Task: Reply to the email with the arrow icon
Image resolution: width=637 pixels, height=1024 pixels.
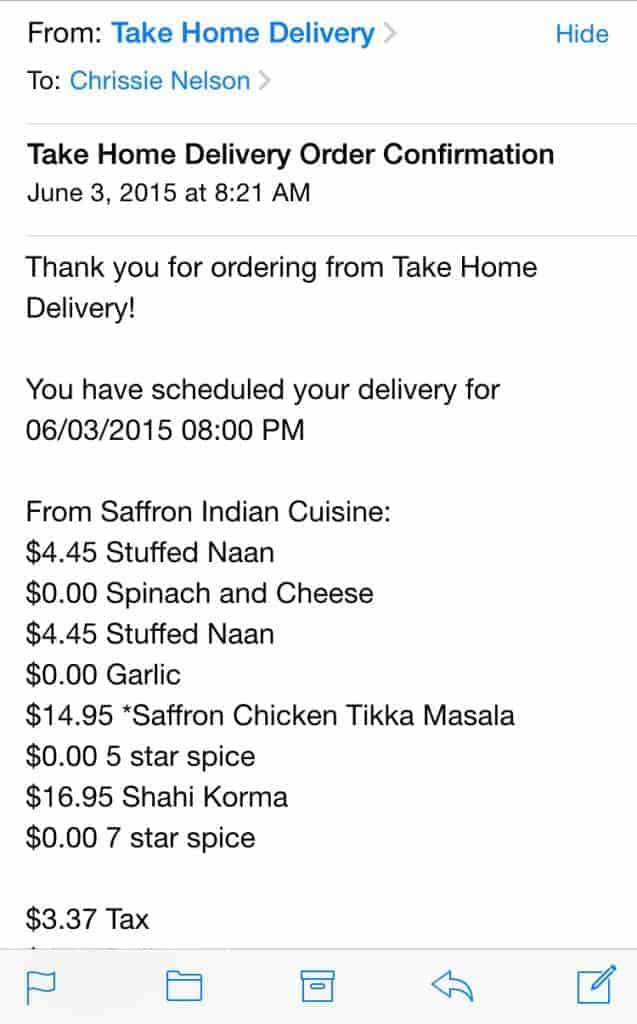Action: (x=451, y=985)
